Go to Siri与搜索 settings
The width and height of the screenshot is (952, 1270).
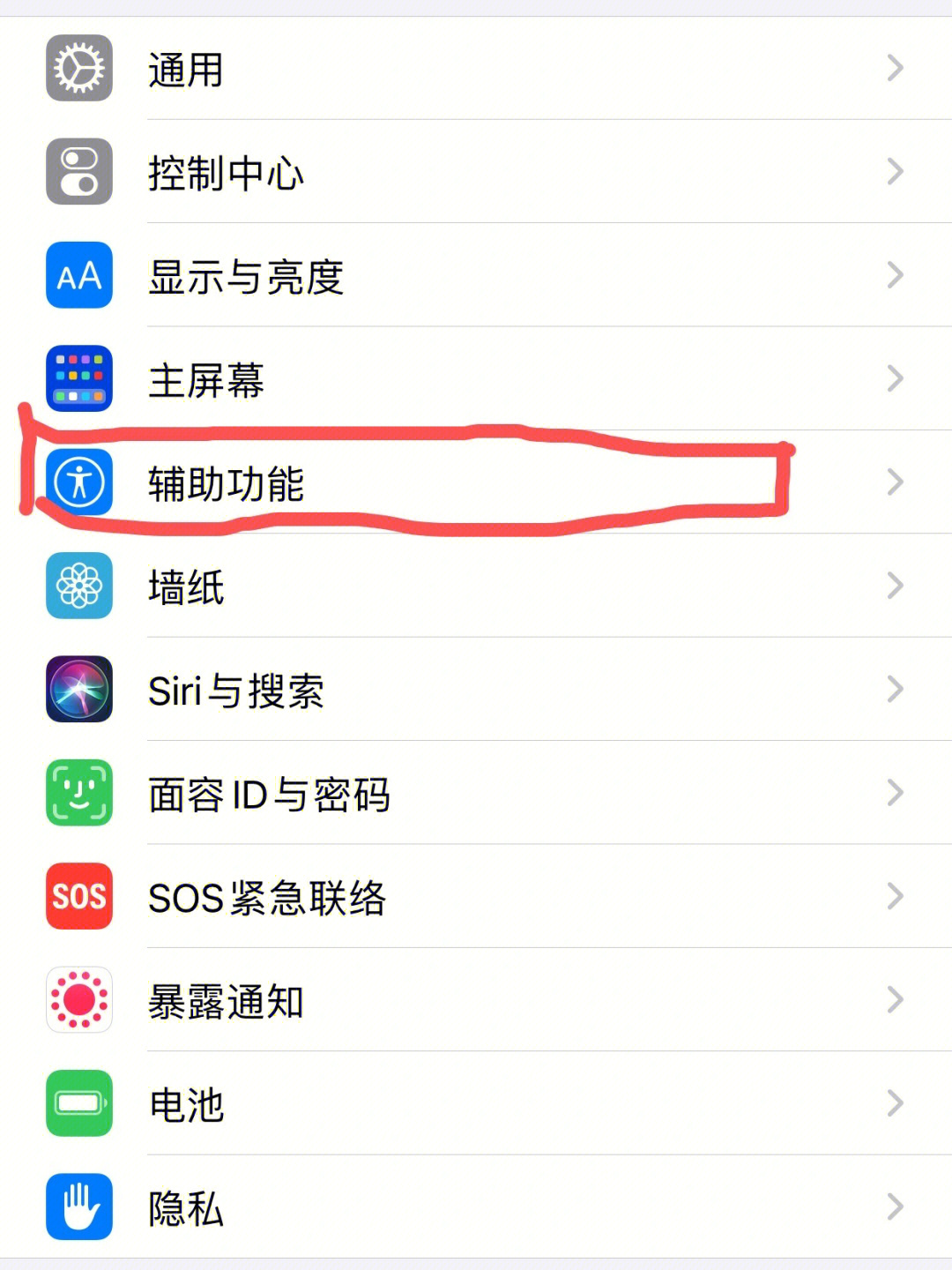pyautogui.click(x=476, y=690)
